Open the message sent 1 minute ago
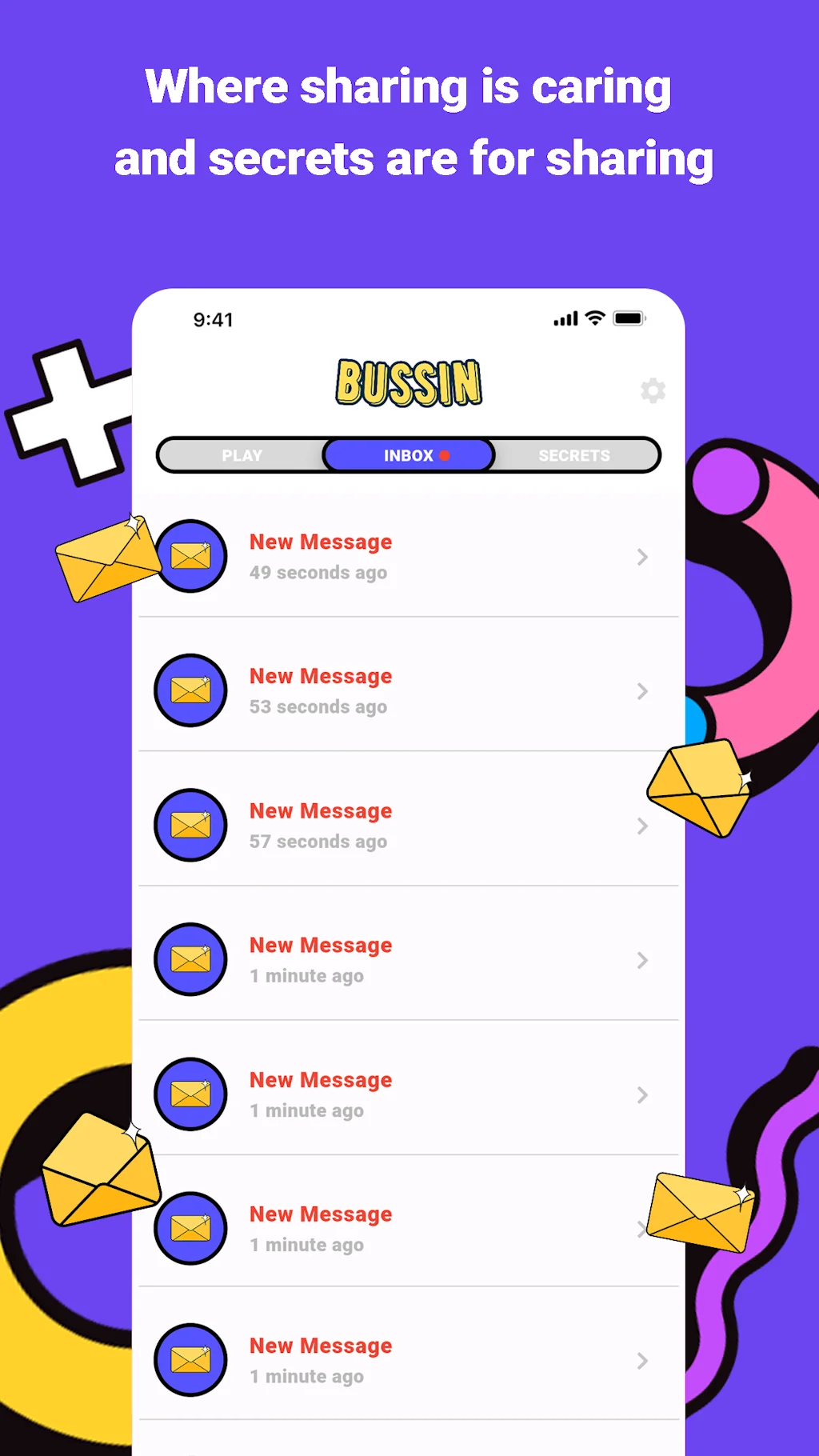This screenshot has width=819, height=1456. [320, 960]
